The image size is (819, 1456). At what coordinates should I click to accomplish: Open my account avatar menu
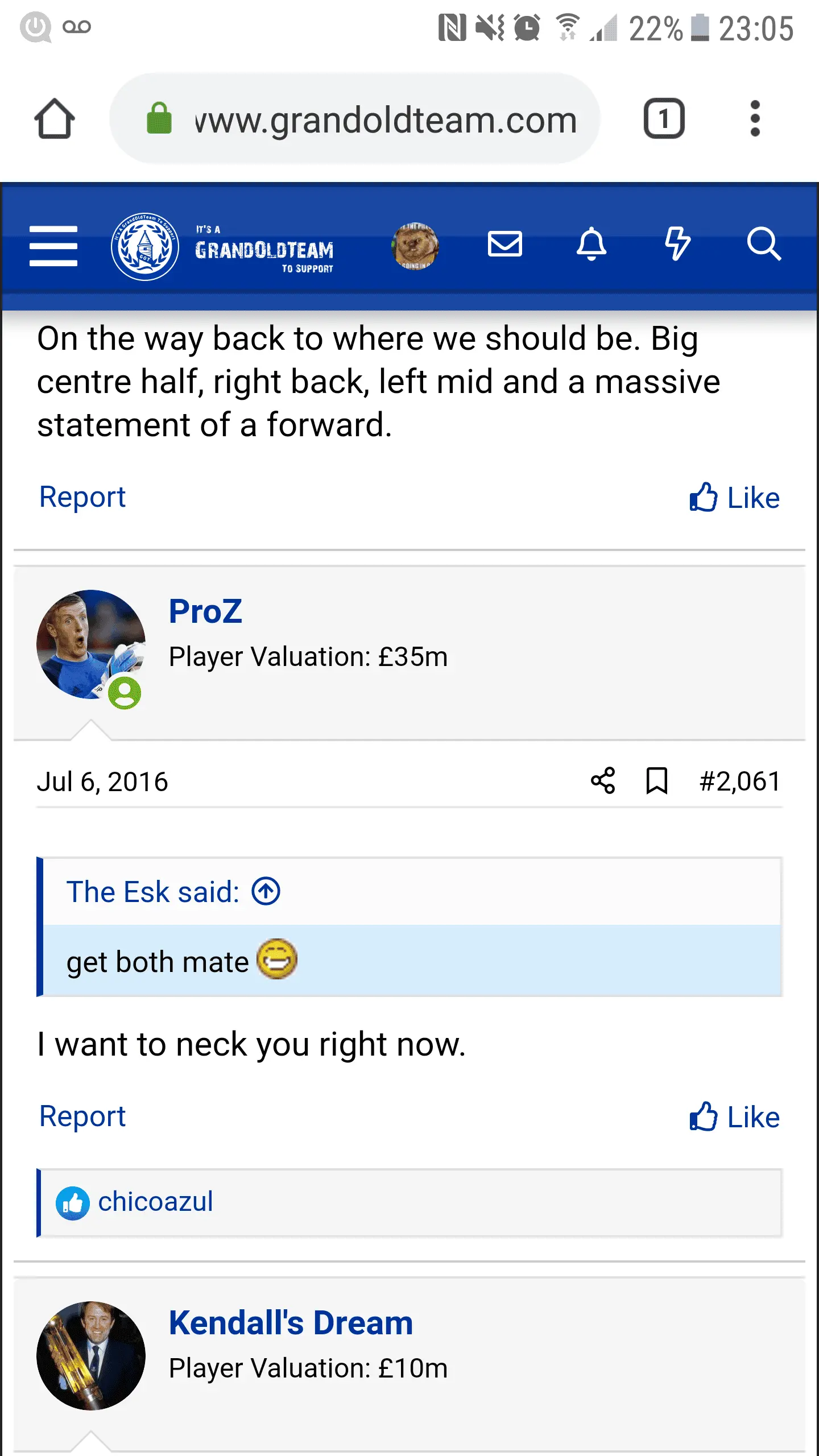tap(415, 246)
